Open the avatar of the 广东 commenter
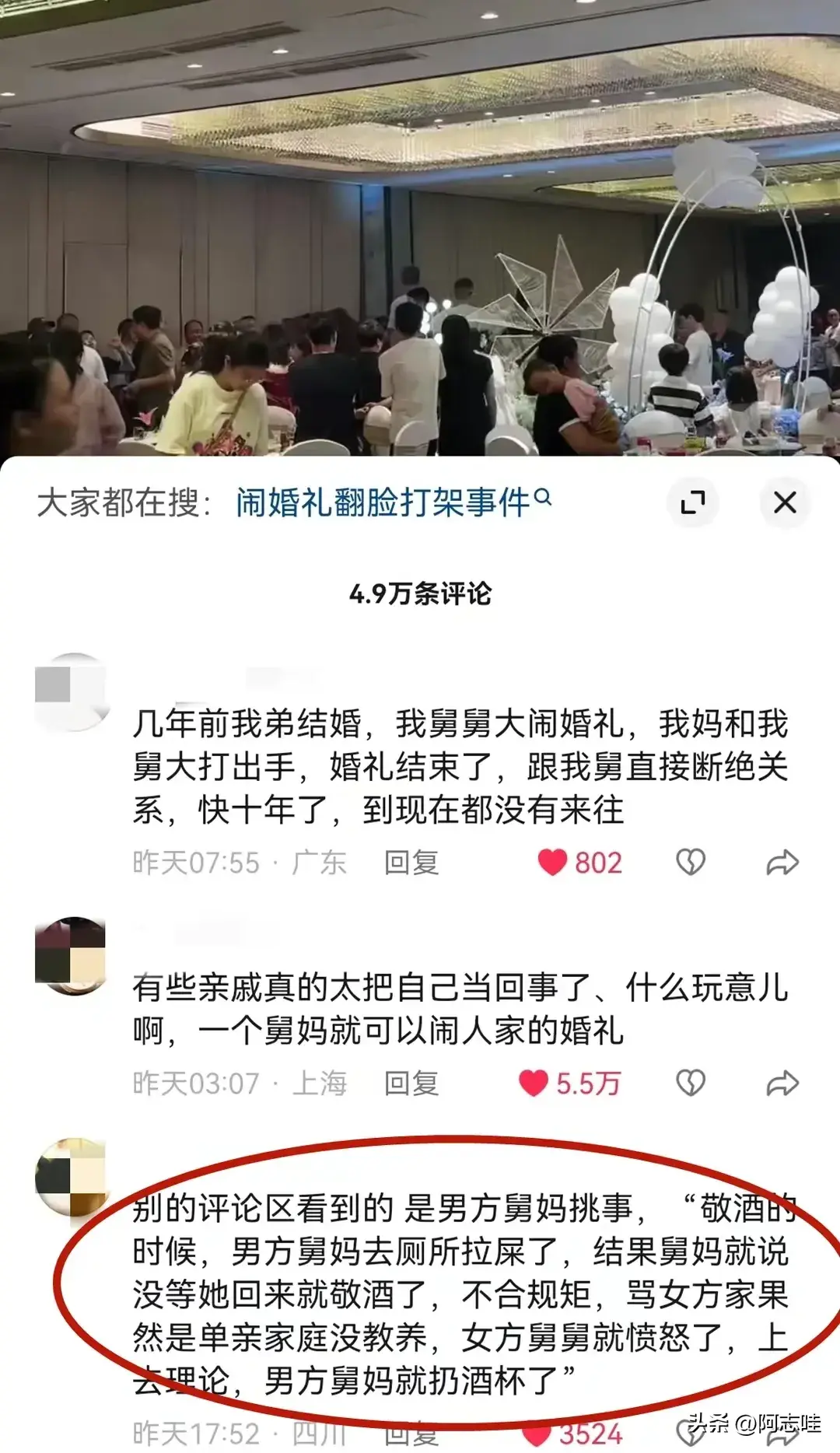This screenshot has height=1453, width=840. tap(72, 691)
